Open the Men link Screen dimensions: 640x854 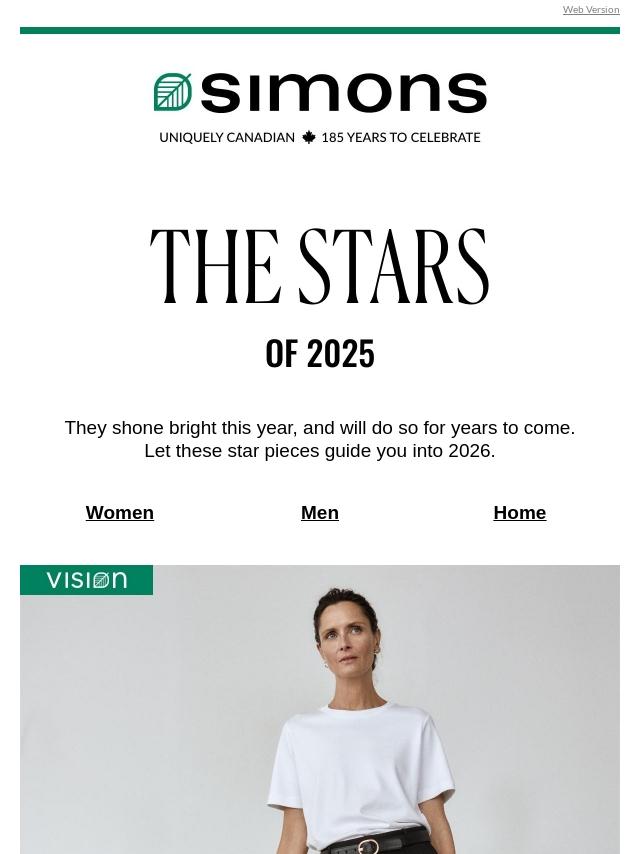coord(320,513)
